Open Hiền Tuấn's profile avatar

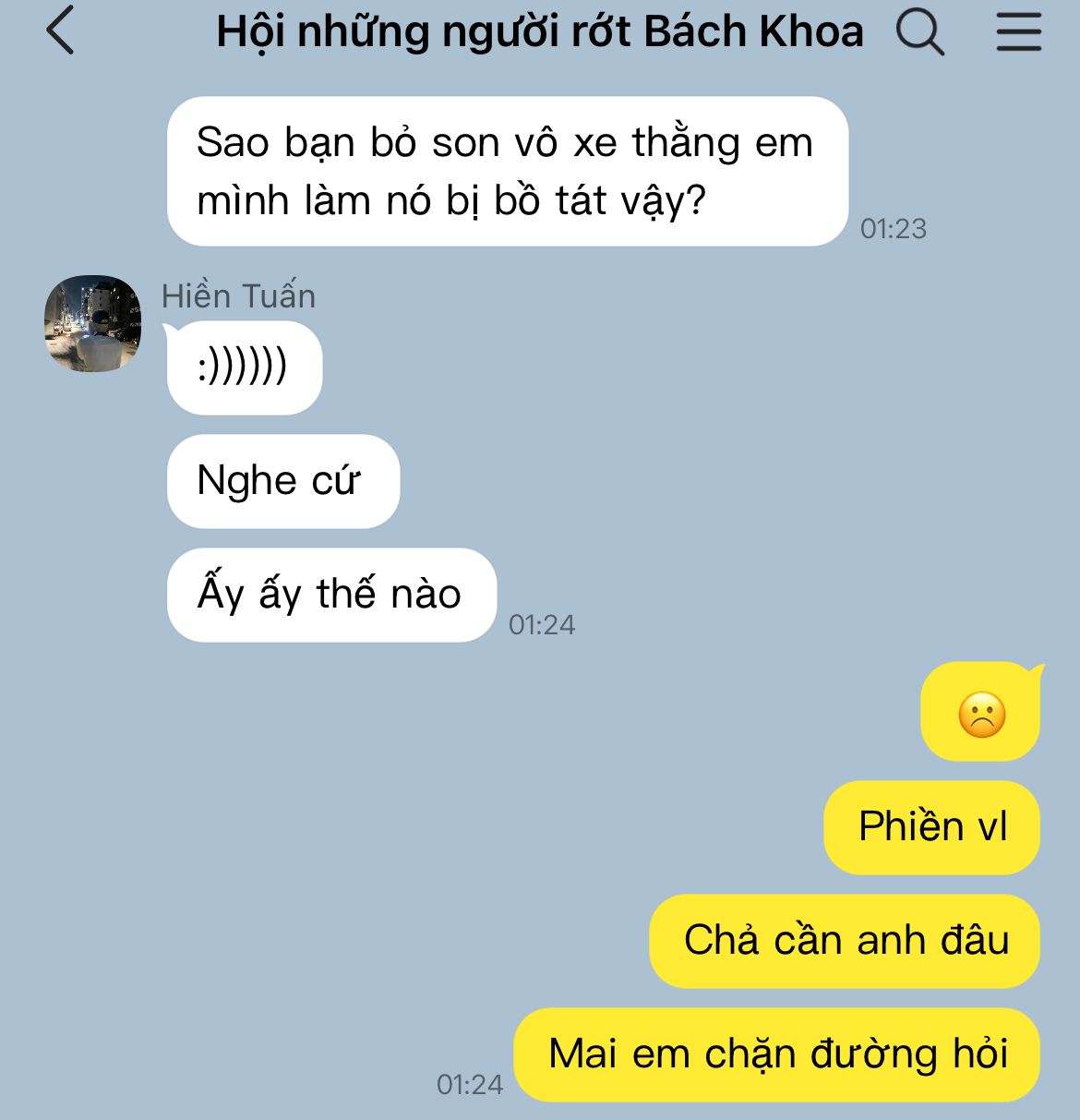(92, 323)
